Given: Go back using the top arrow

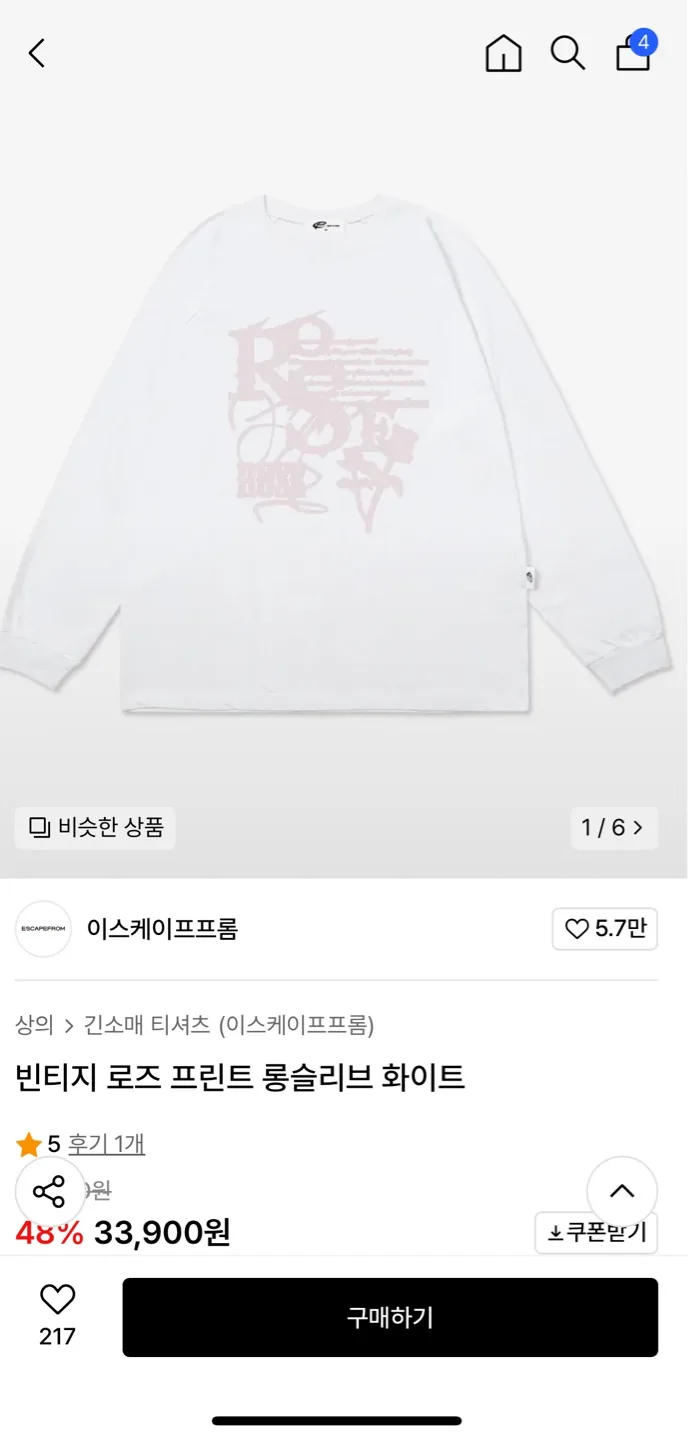Looking at the screenshot, I should [37, 53].
